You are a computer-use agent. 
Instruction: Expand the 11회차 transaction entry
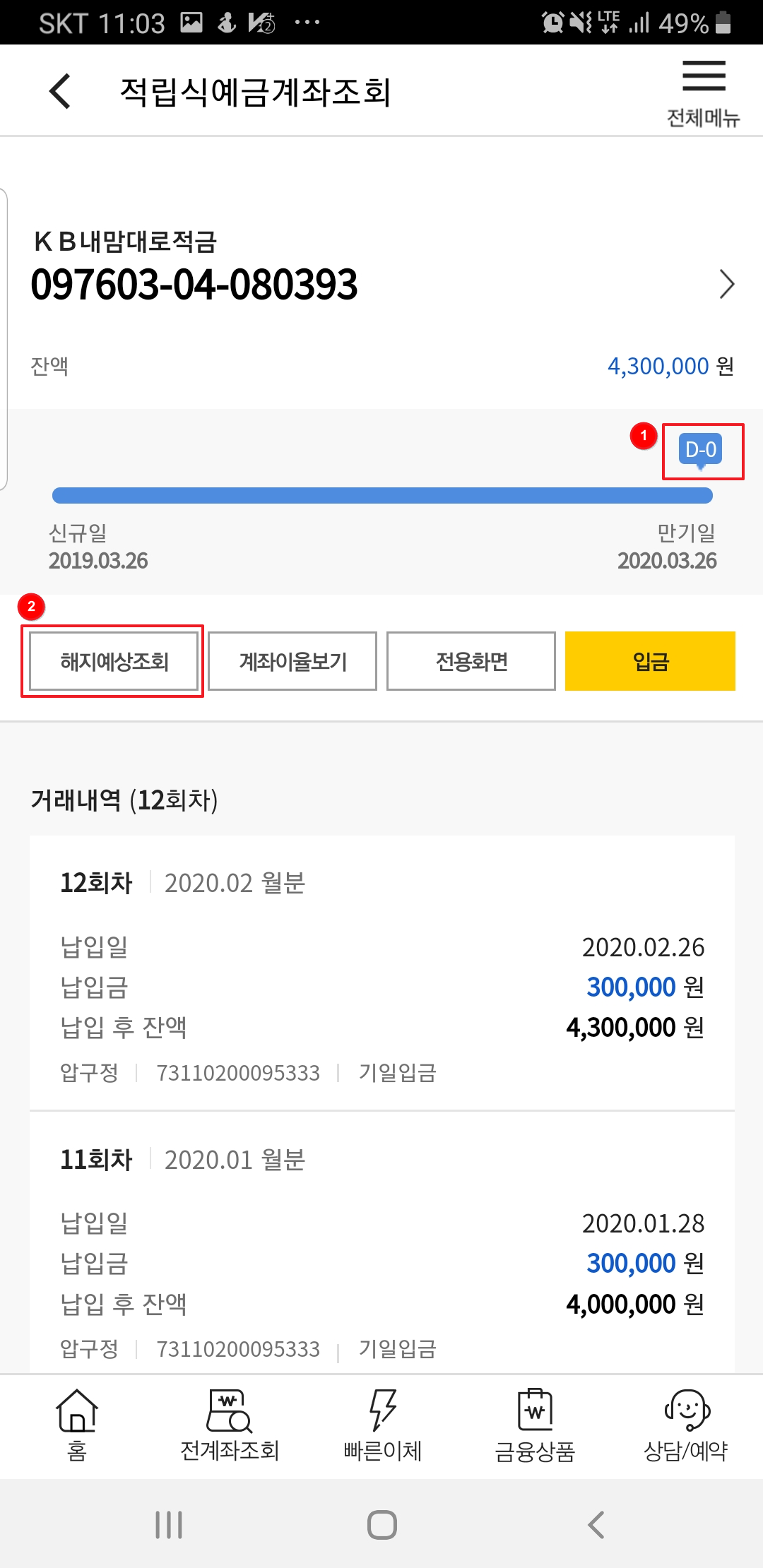coord(381,1158)
